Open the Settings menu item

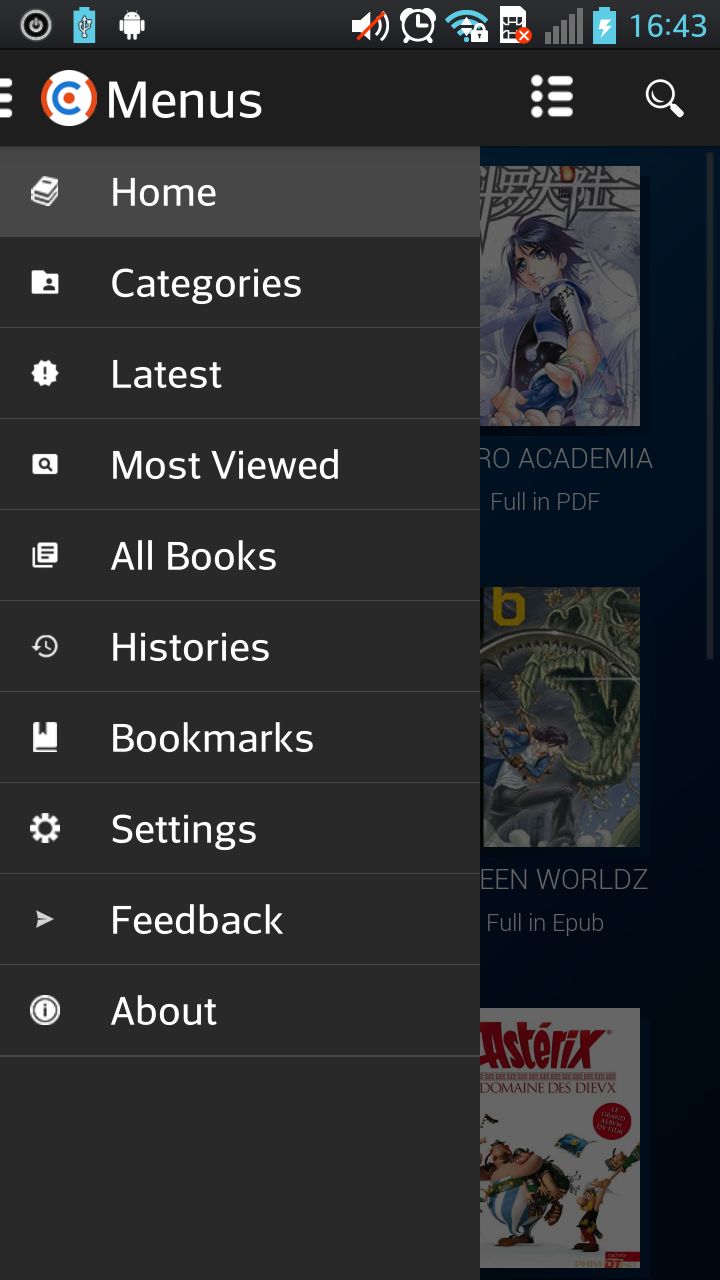point(240,829)
